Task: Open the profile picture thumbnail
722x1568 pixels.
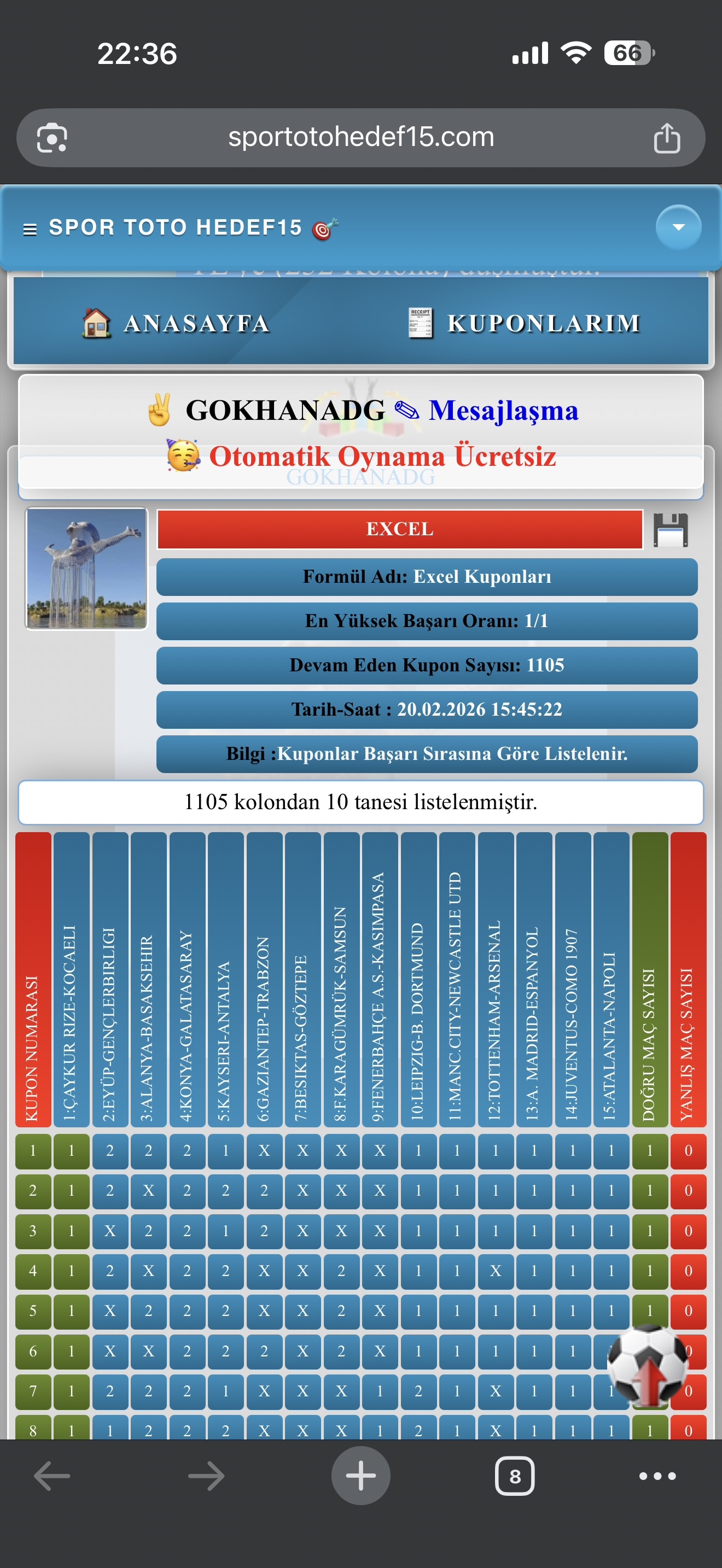Action: pyautogui.click(x=86, y=569)
